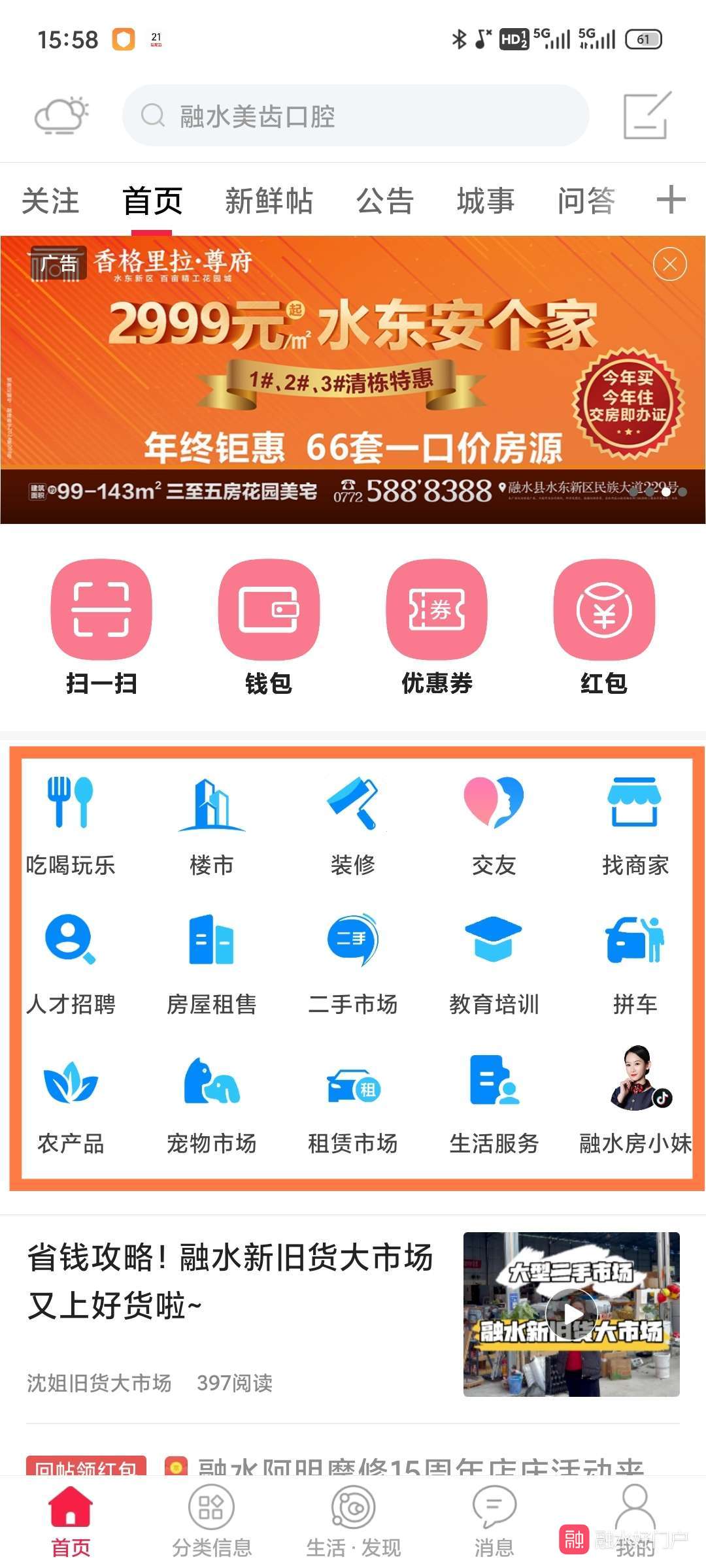Open 扫一扫 scanner

click(101, 626)
